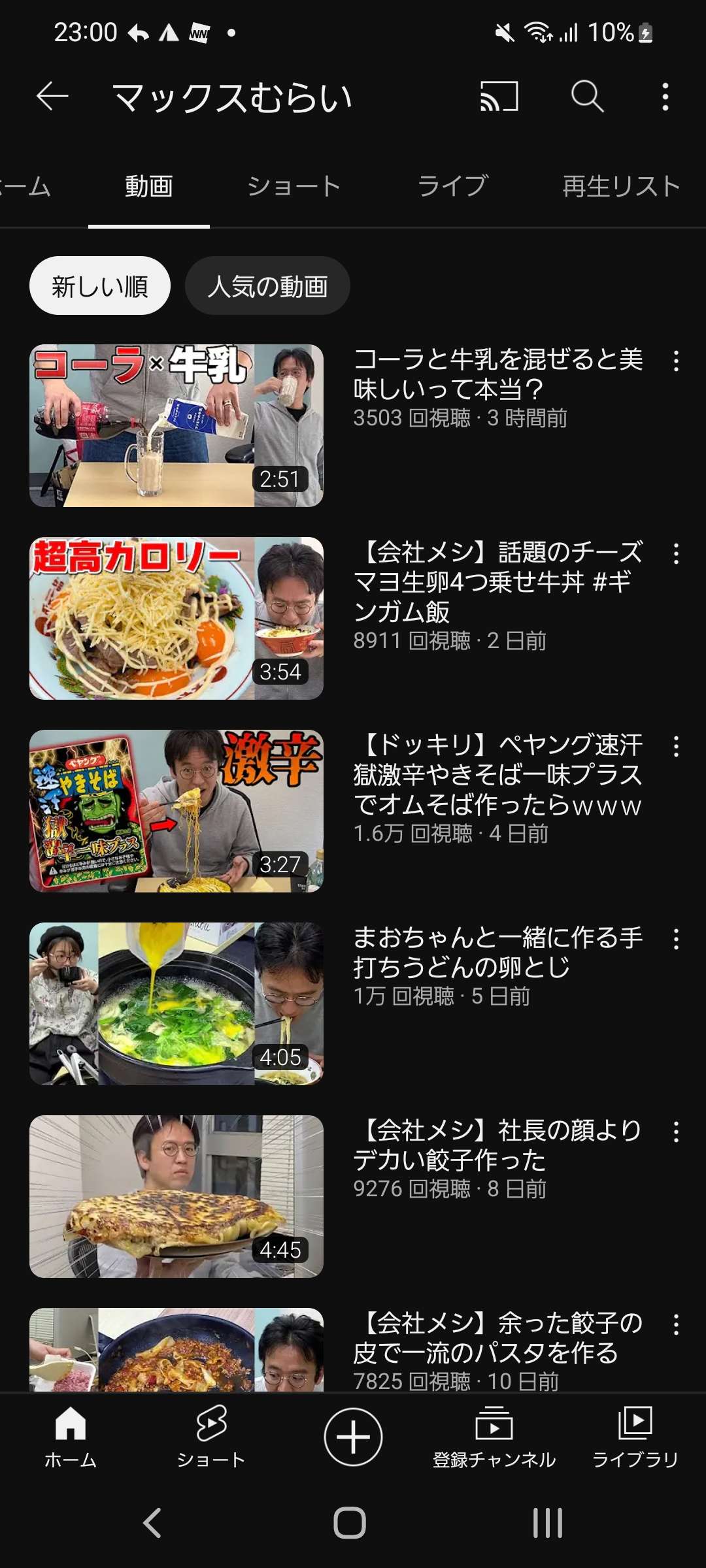Select the 人気の動画 filter chip

click(267, 286)
